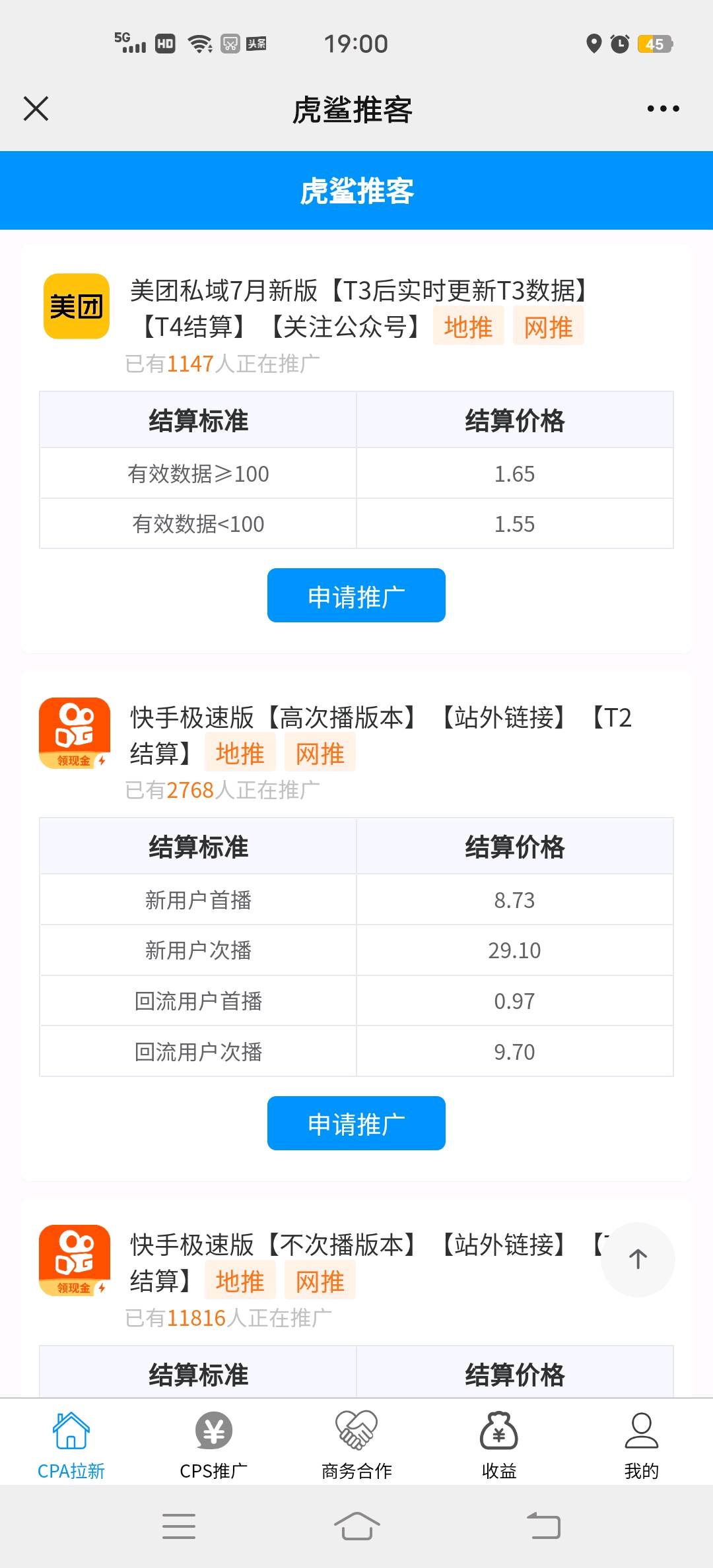The width and height of the screenshot is (713, 1568).
Task: Close the 虎鲨推客 page
Action: tap(36, 109)
